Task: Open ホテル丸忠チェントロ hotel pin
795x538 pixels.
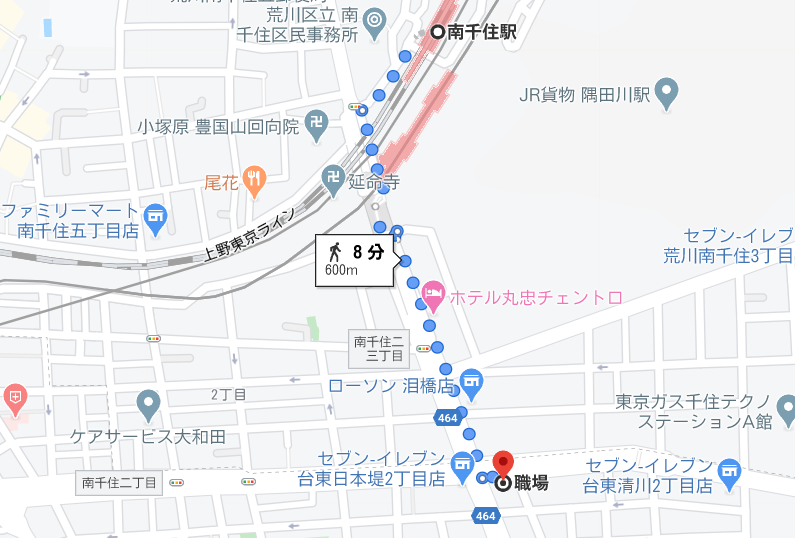Action: 433,296
